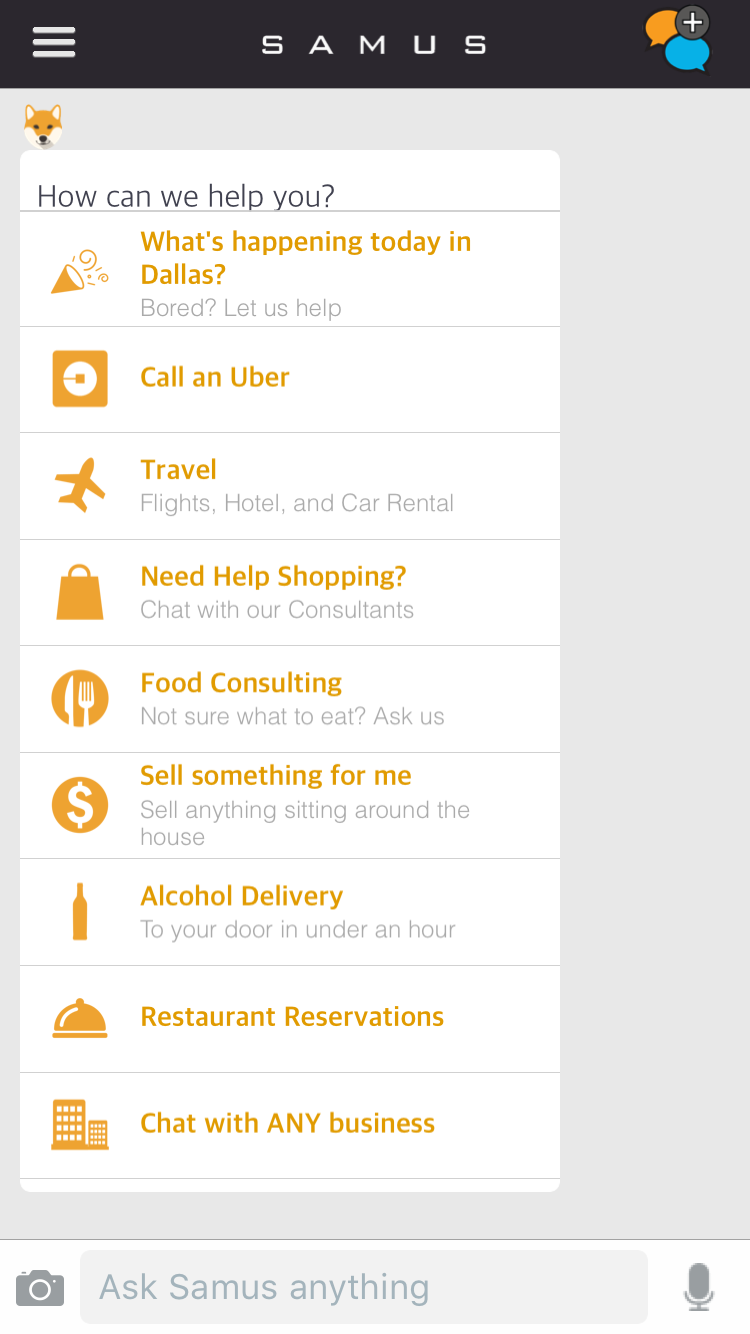
Task: Choose Need Help Shopping
Action: point(290,592)
